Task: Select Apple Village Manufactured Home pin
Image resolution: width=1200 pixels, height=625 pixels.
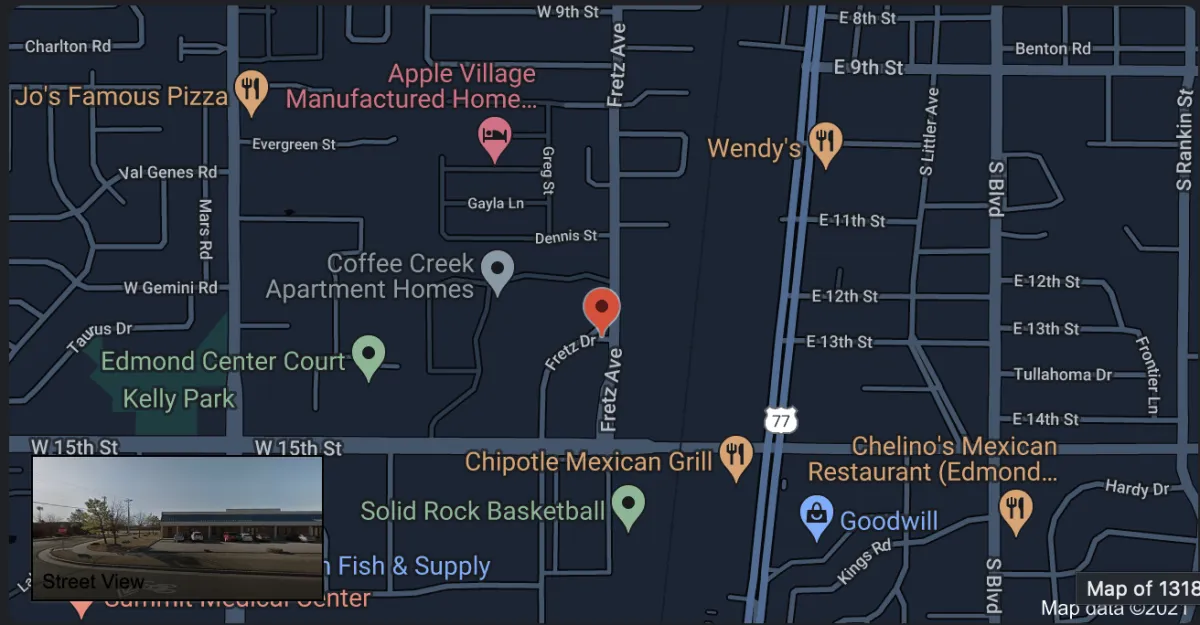Action: point(494,138)
